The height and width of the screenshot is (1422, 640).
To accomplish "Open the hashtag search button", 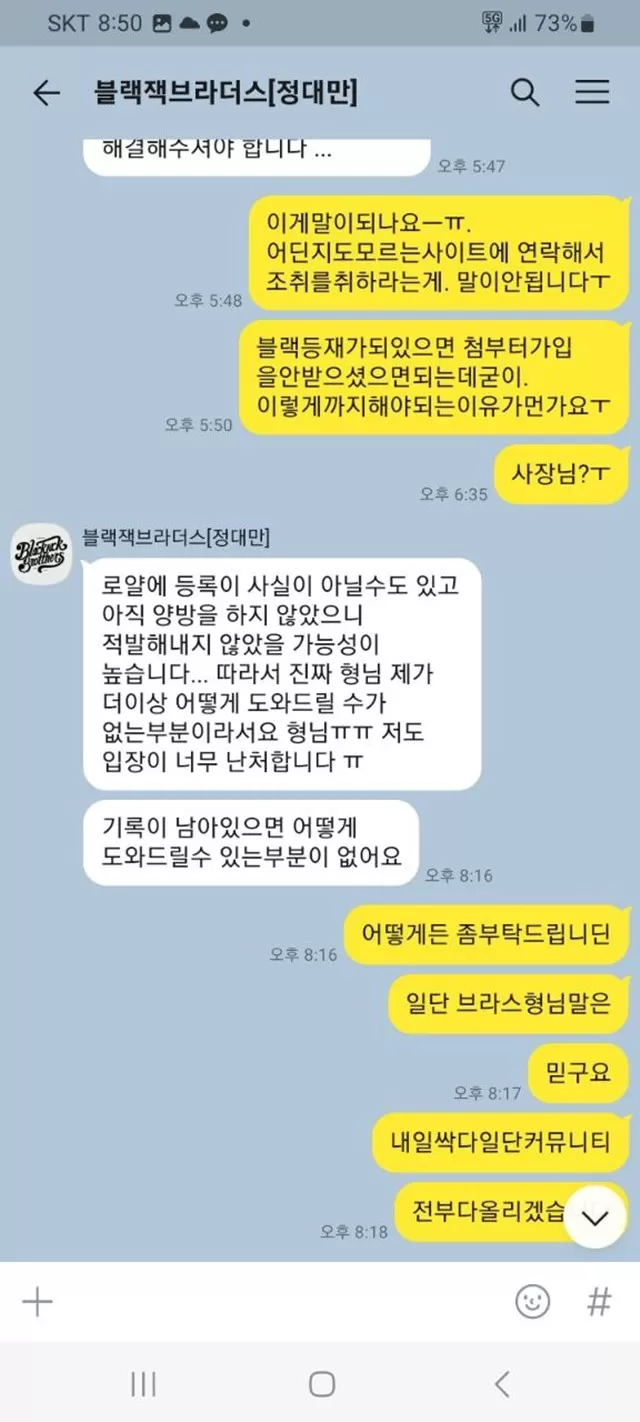I will (x=598, y=1301).
